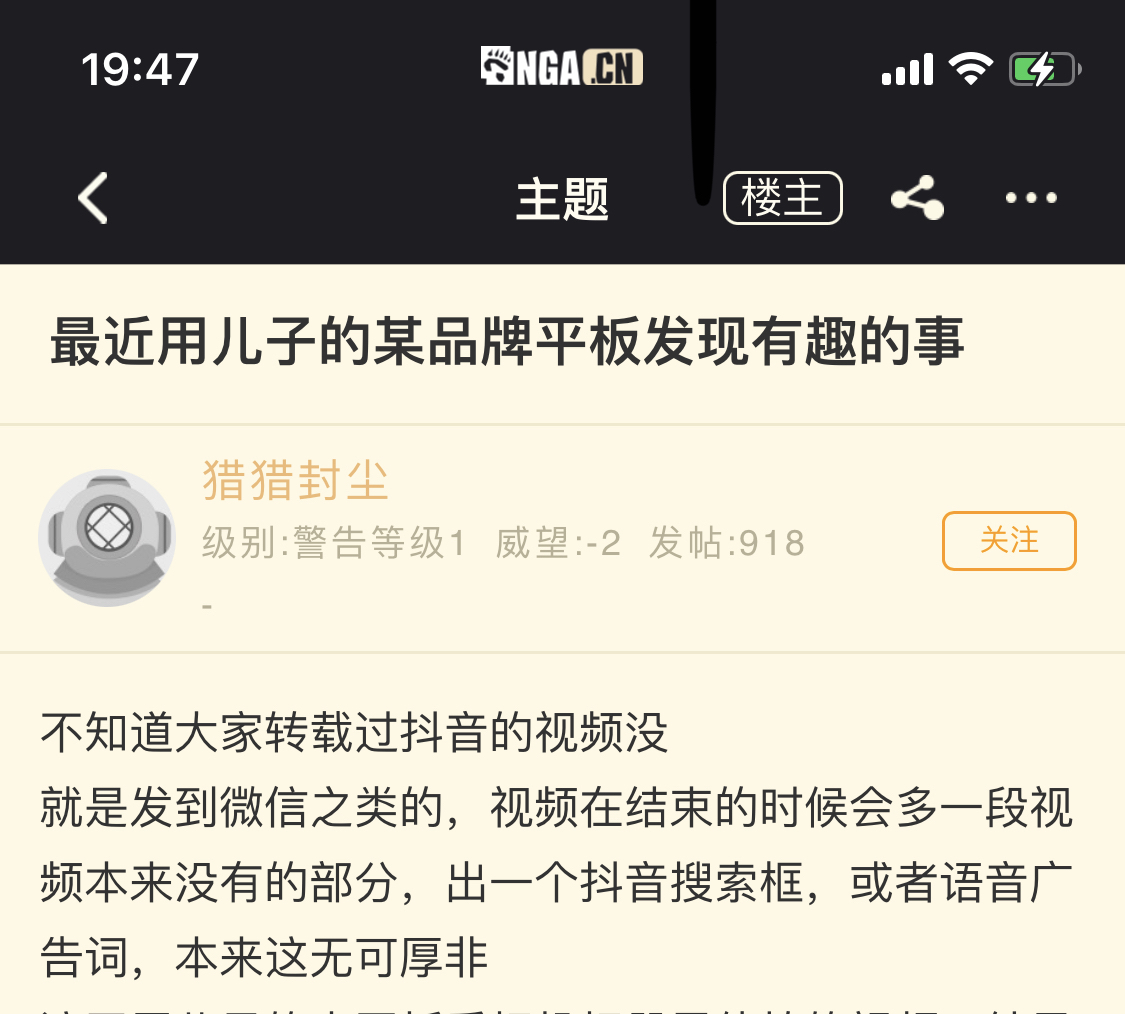Go back using the top-left arrow
The image size is (1125, 1014).
pos(93,198)
